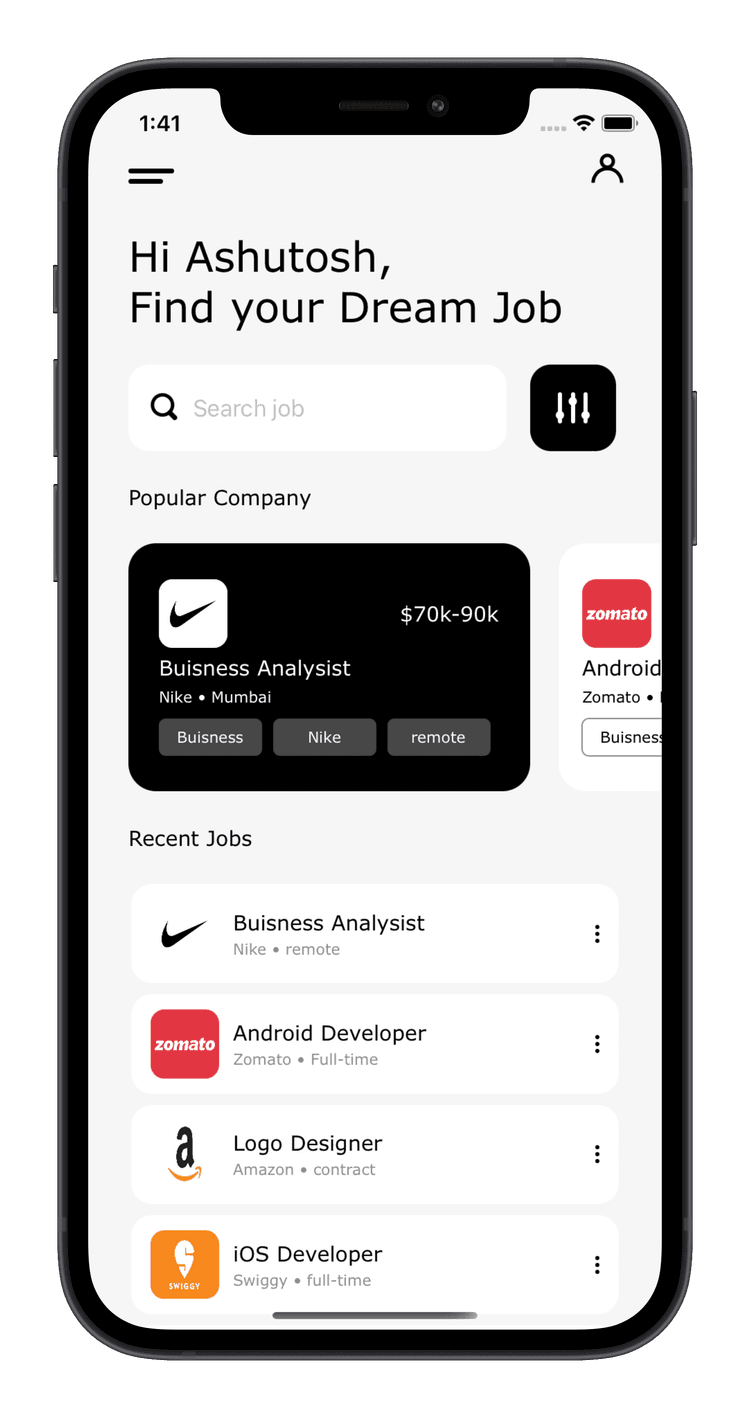
Task: Open more options for iOS Developer row
Action: (597, 1265)
